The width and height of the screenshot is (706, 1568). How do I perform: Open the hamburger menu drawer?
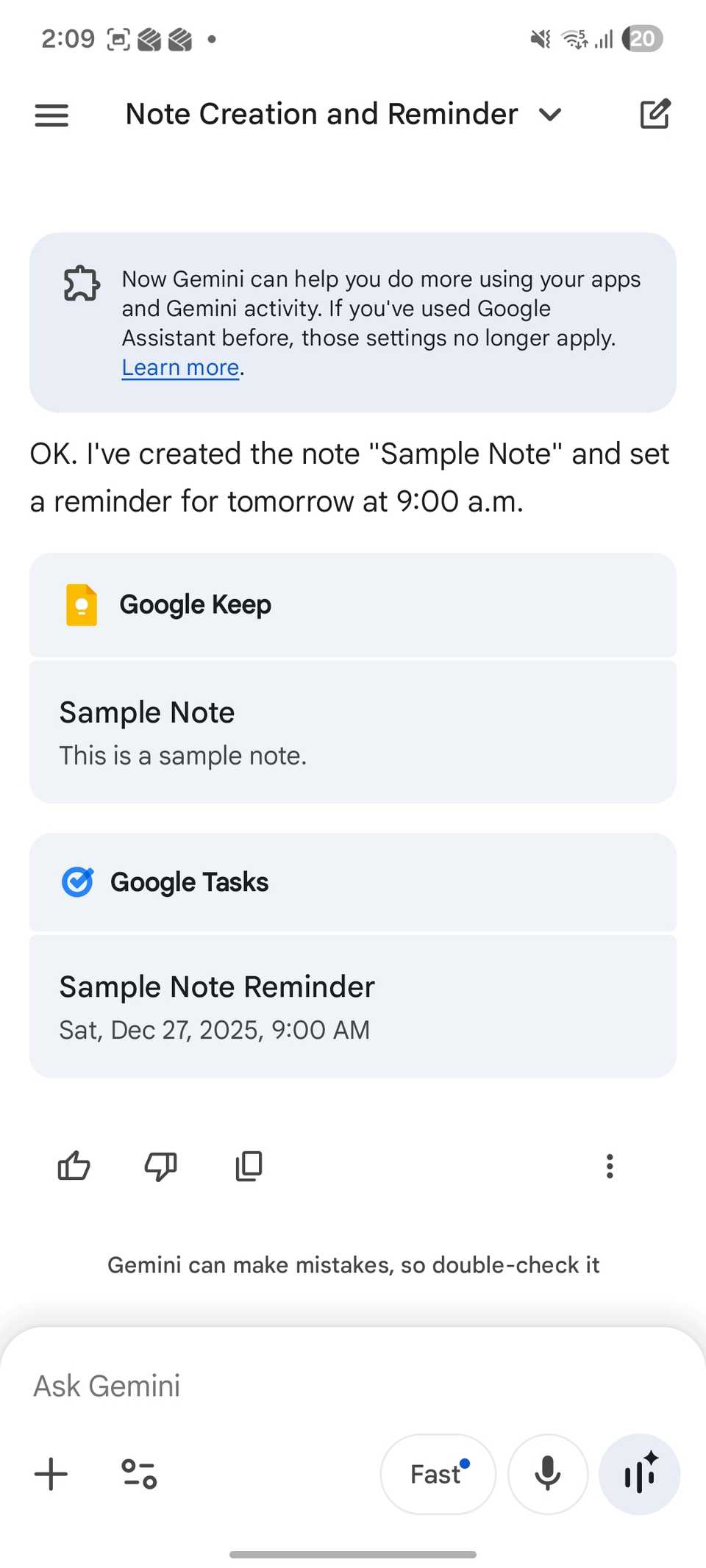[x=51, y=115]
